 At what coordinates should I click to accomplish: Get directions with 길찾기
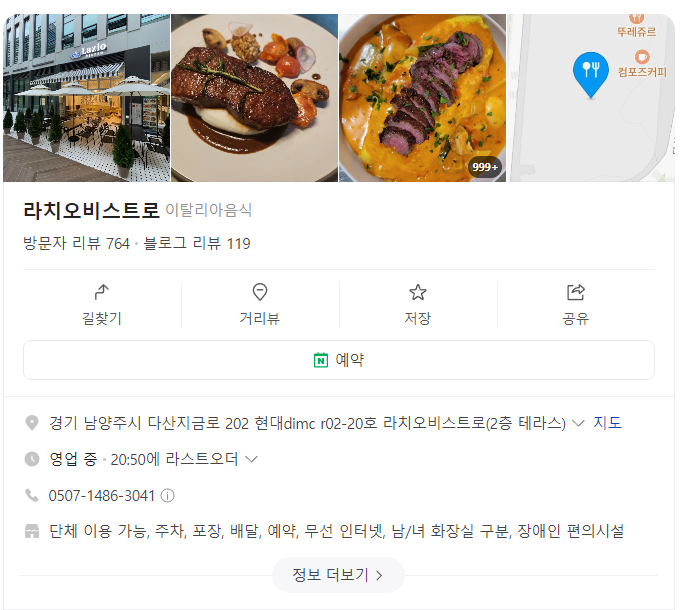102,305
